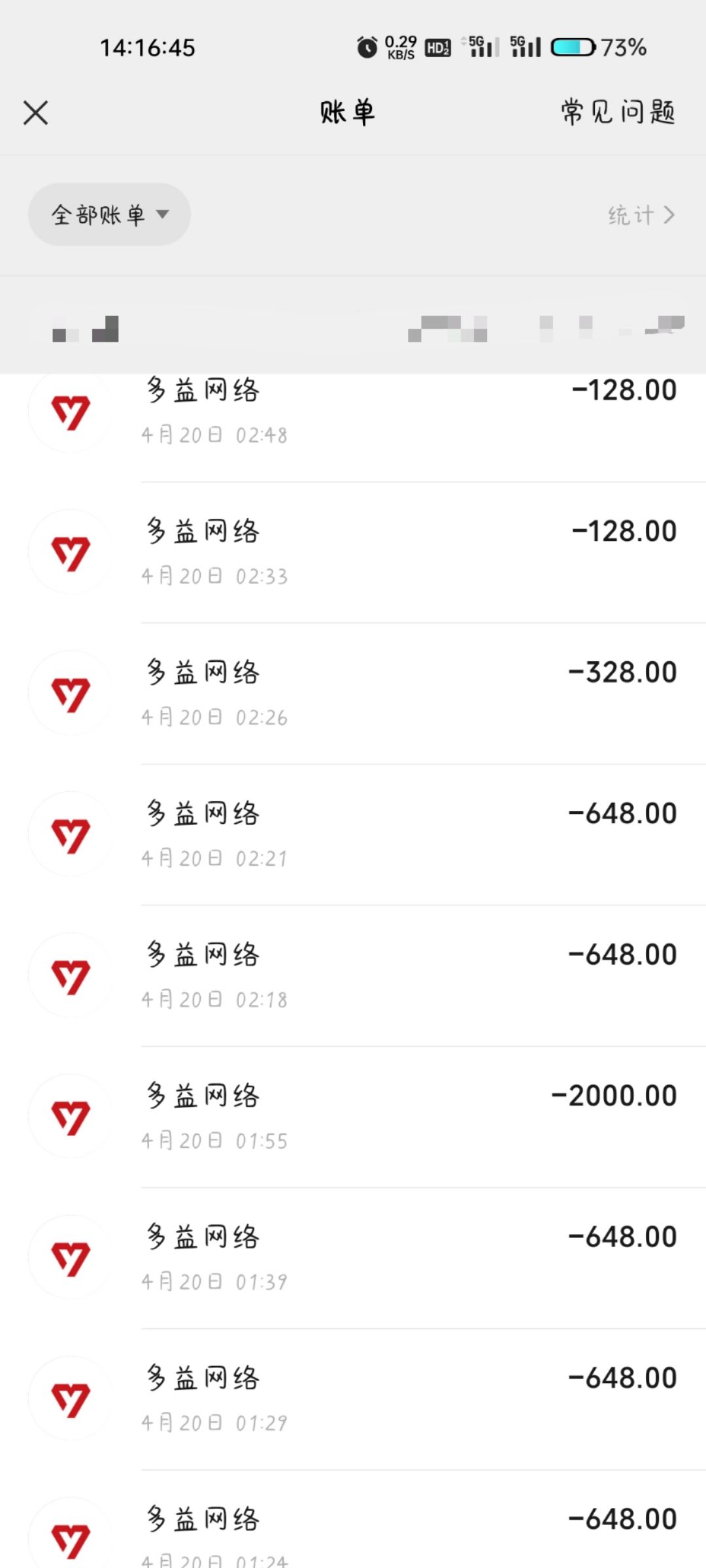Expand the 全部账单 filter dropdown
The height and width of the screenshot is (1568, 706).
[109, 214]
